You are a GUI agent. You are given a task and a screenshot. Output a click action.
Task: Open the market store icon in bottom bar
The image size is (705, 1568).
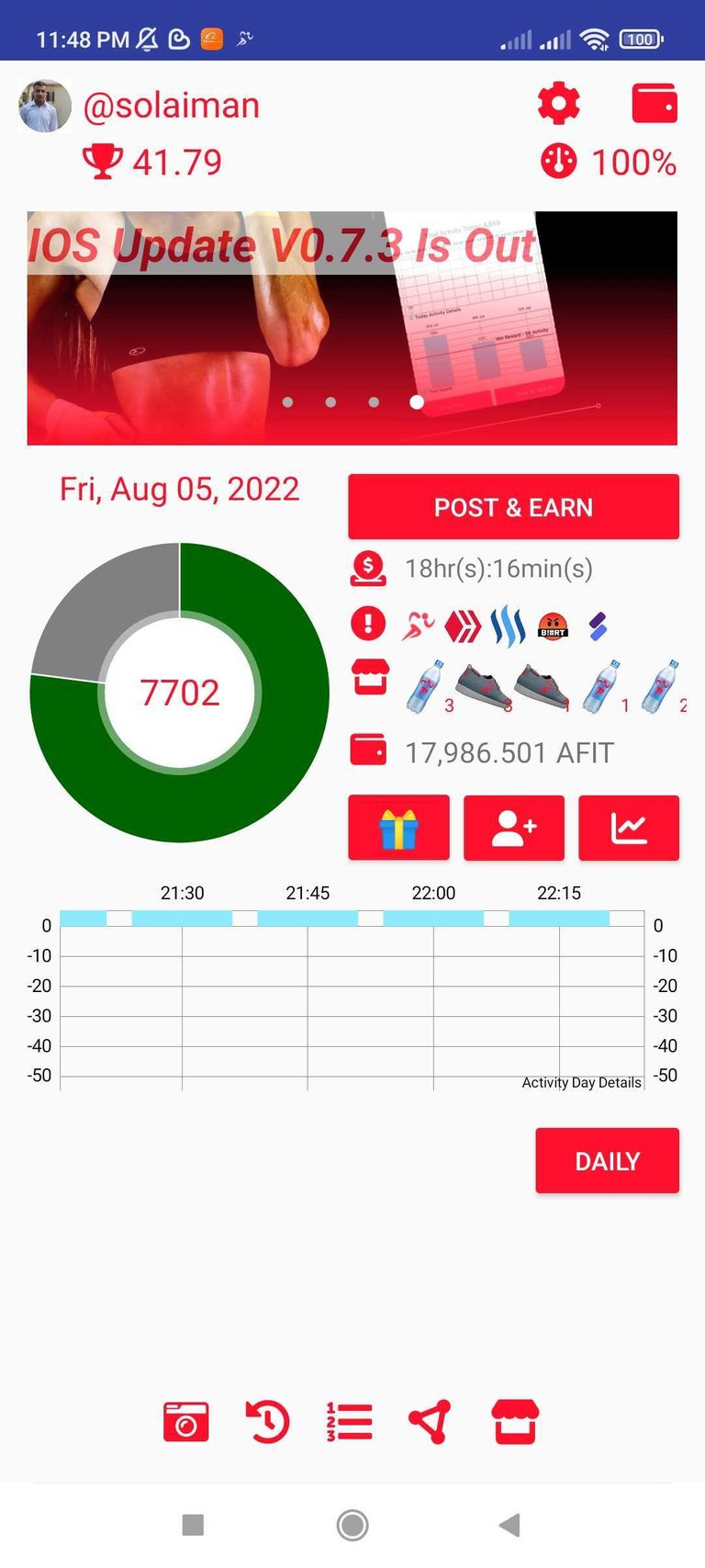pos(516,1422)
